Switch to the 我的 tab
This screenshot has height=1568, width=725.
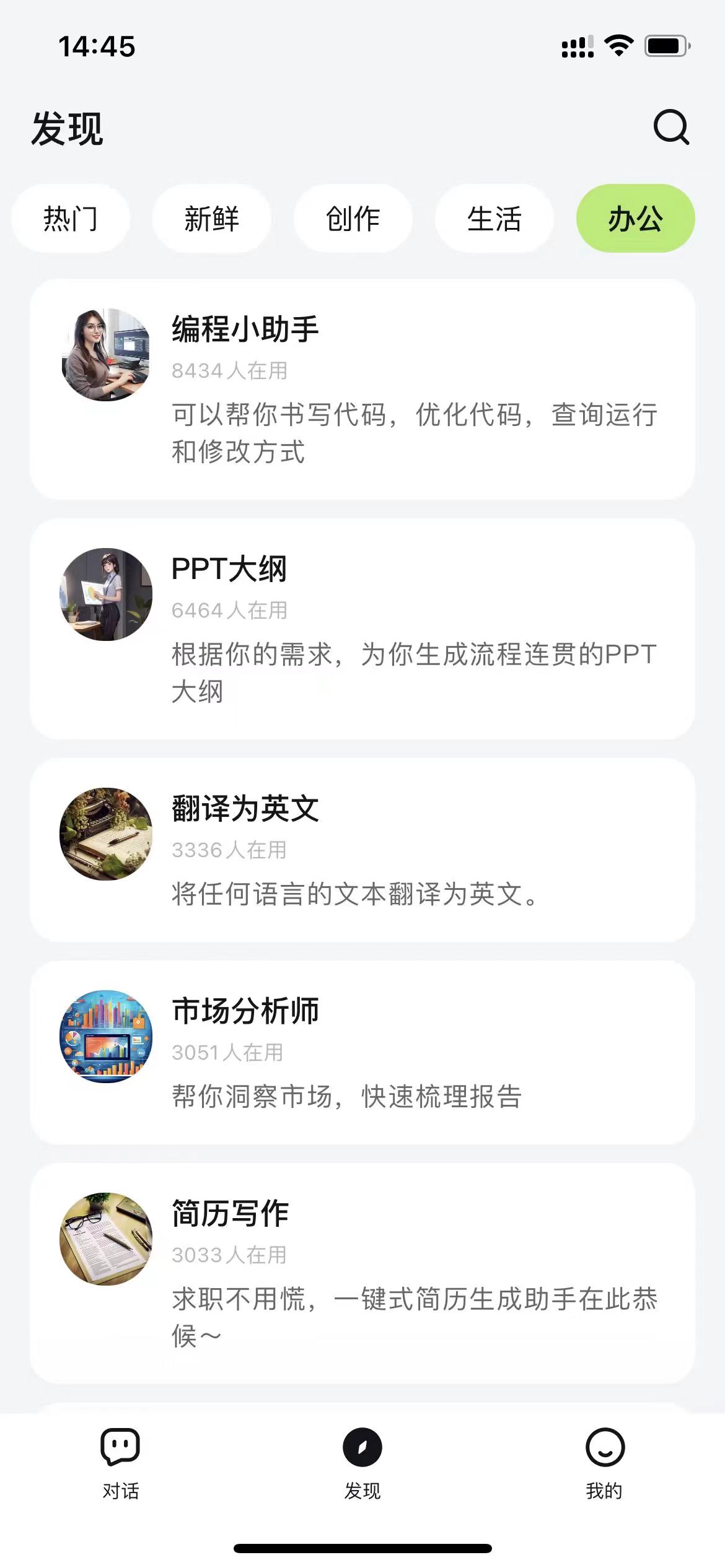[604, 1463]
